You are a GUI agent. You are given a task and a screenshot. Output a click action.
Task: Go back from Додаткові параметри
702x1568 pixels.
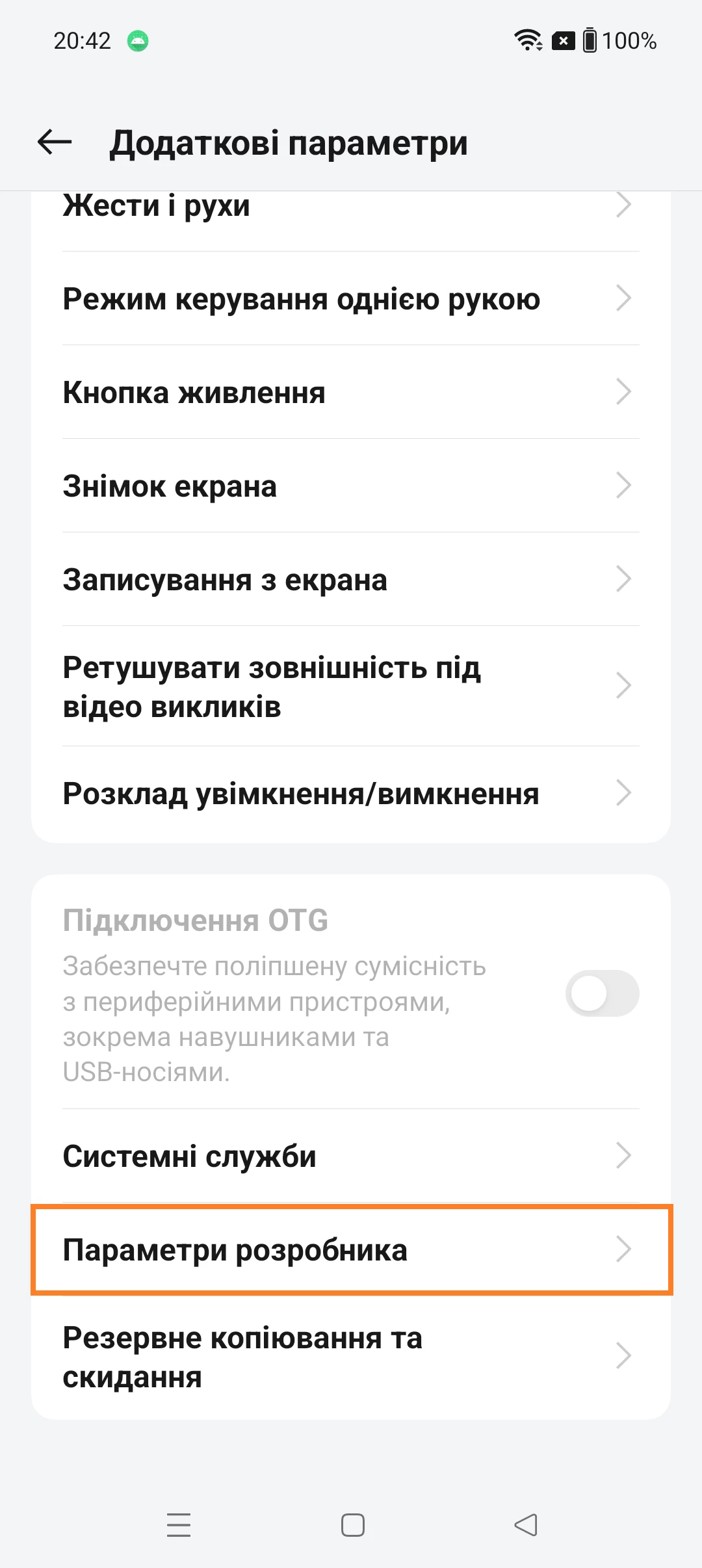point(55,142)
